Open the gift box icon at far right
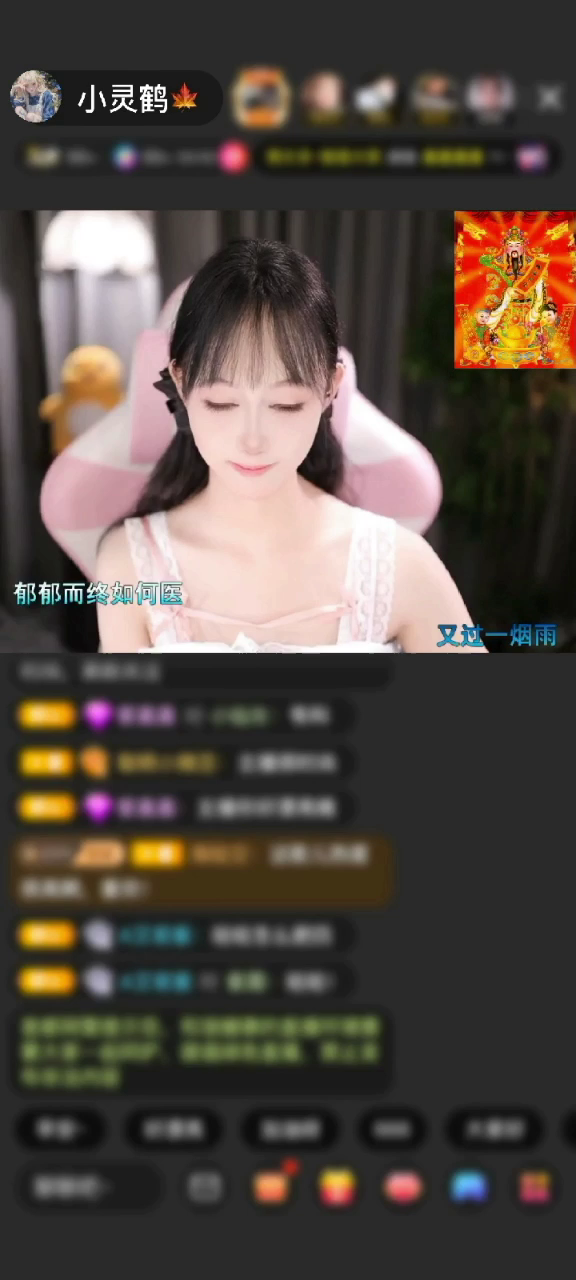Viewport: 576px width, 1280px height. click(535, 1187)
